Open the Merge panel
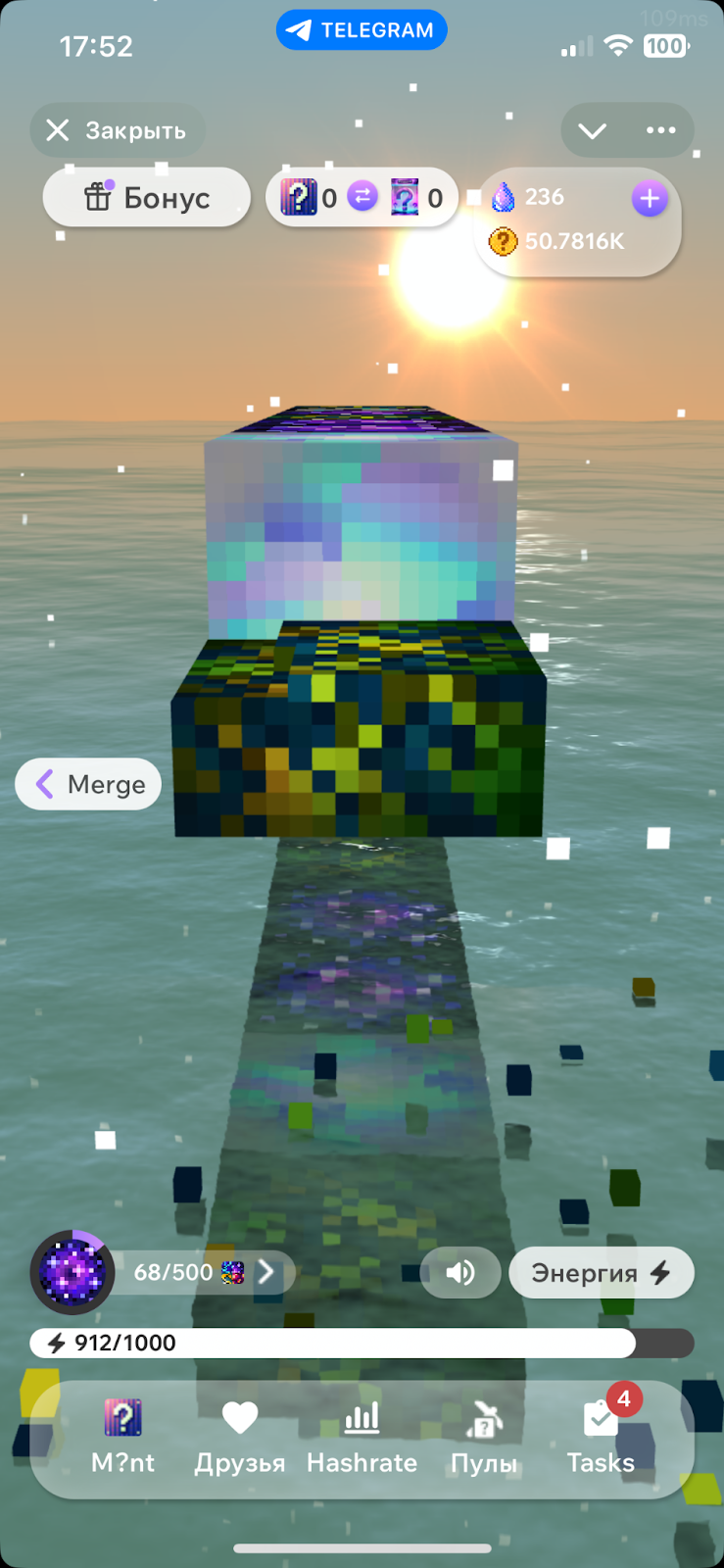 [x=89, y=784]
